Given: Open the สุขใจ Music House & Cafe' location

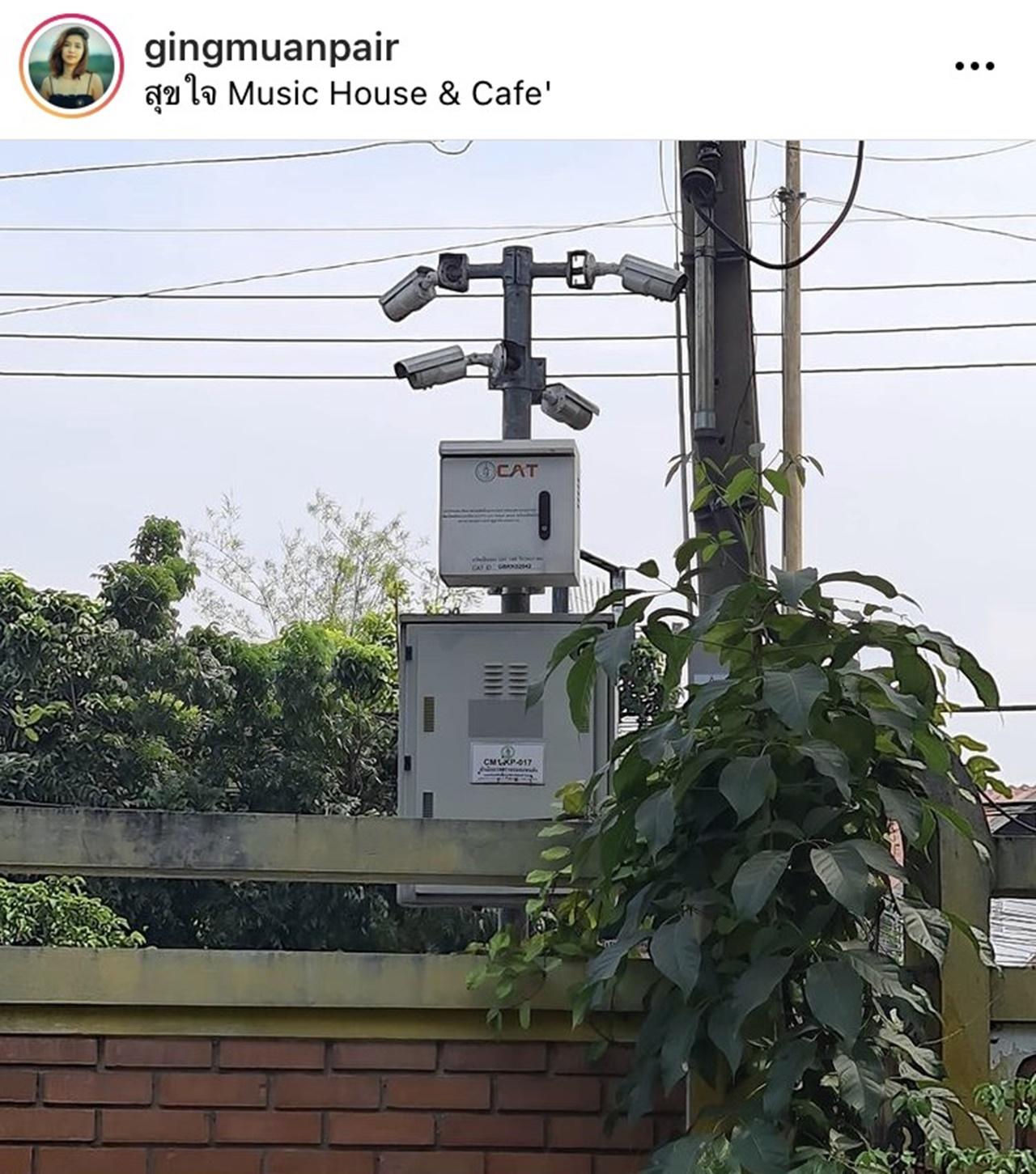Looking at the screenshot, I should pos(348,95).
